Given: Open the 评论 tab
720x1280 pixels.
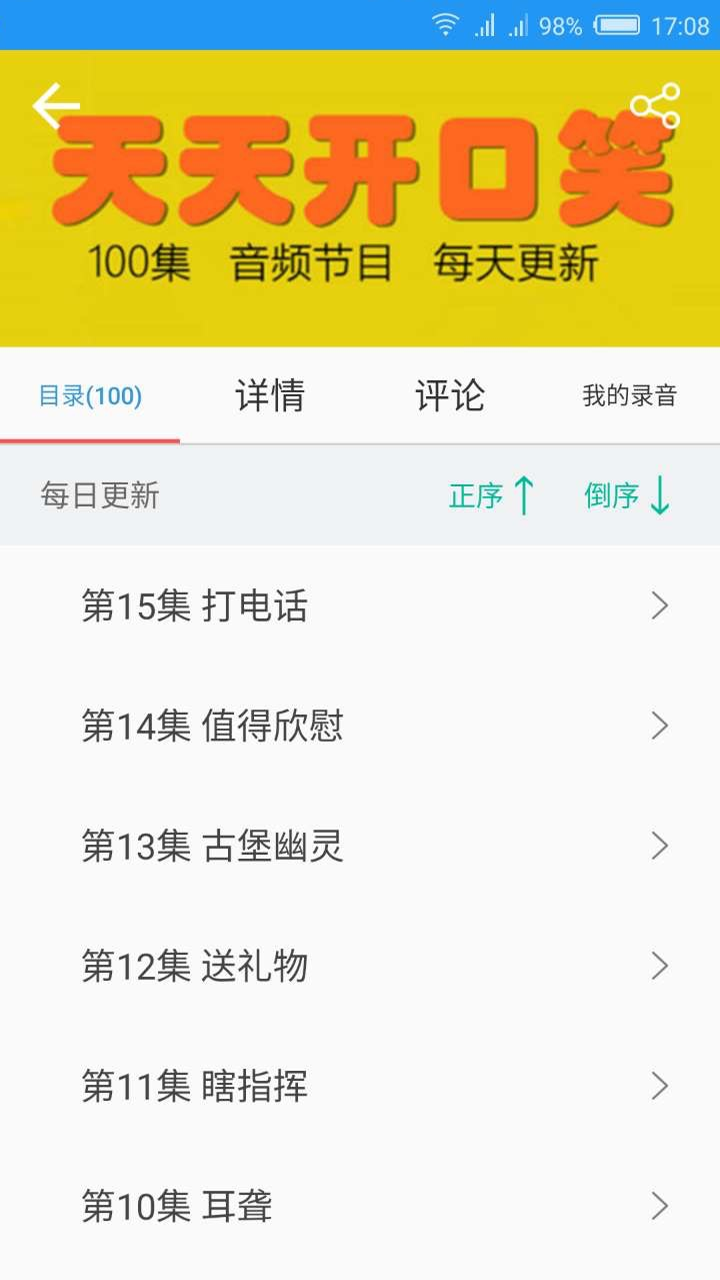Looking at the screenshot, I should [x=450, y=396].
